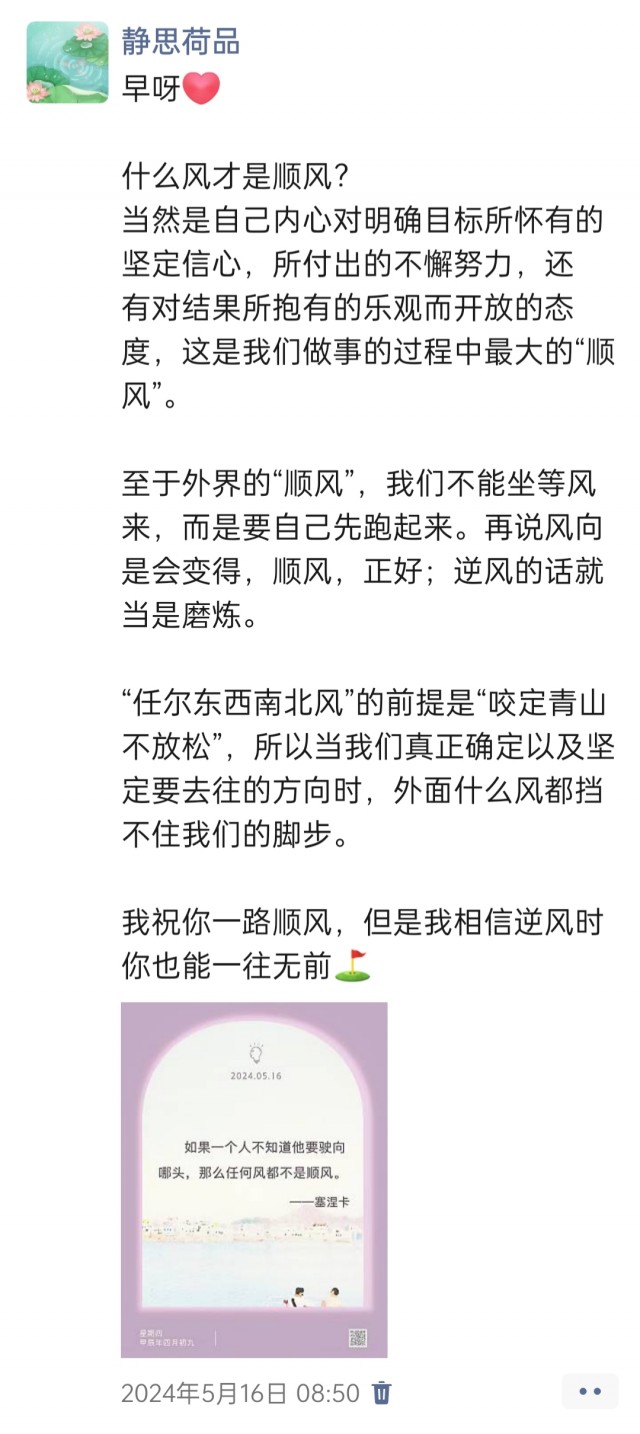Open 静思荷品's profile avatar
The width and height of the screenshot is (640, 1434).
[x=67, y=63]
